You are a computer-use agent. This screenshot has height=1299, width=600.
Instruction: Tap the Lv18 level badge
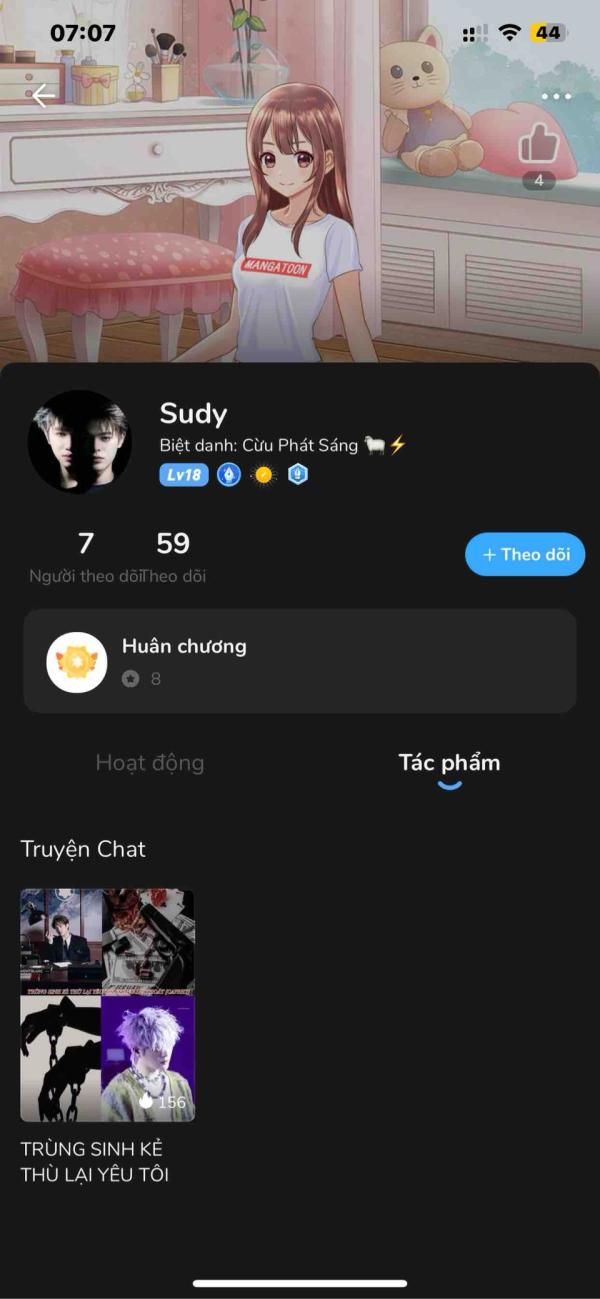coord(184,475)
